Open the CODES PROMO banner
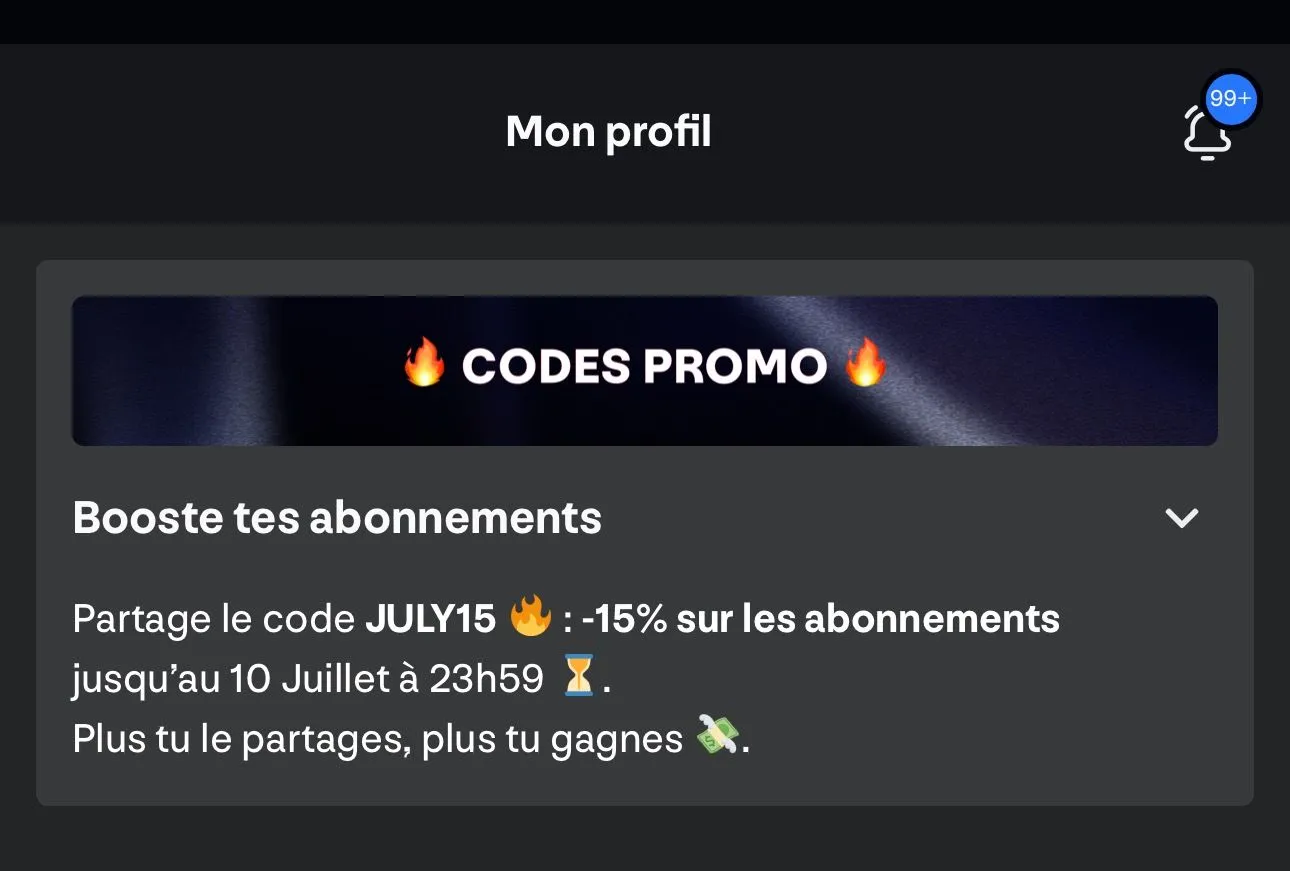The width and height of the screenshot is (1290, 871). 644,370
